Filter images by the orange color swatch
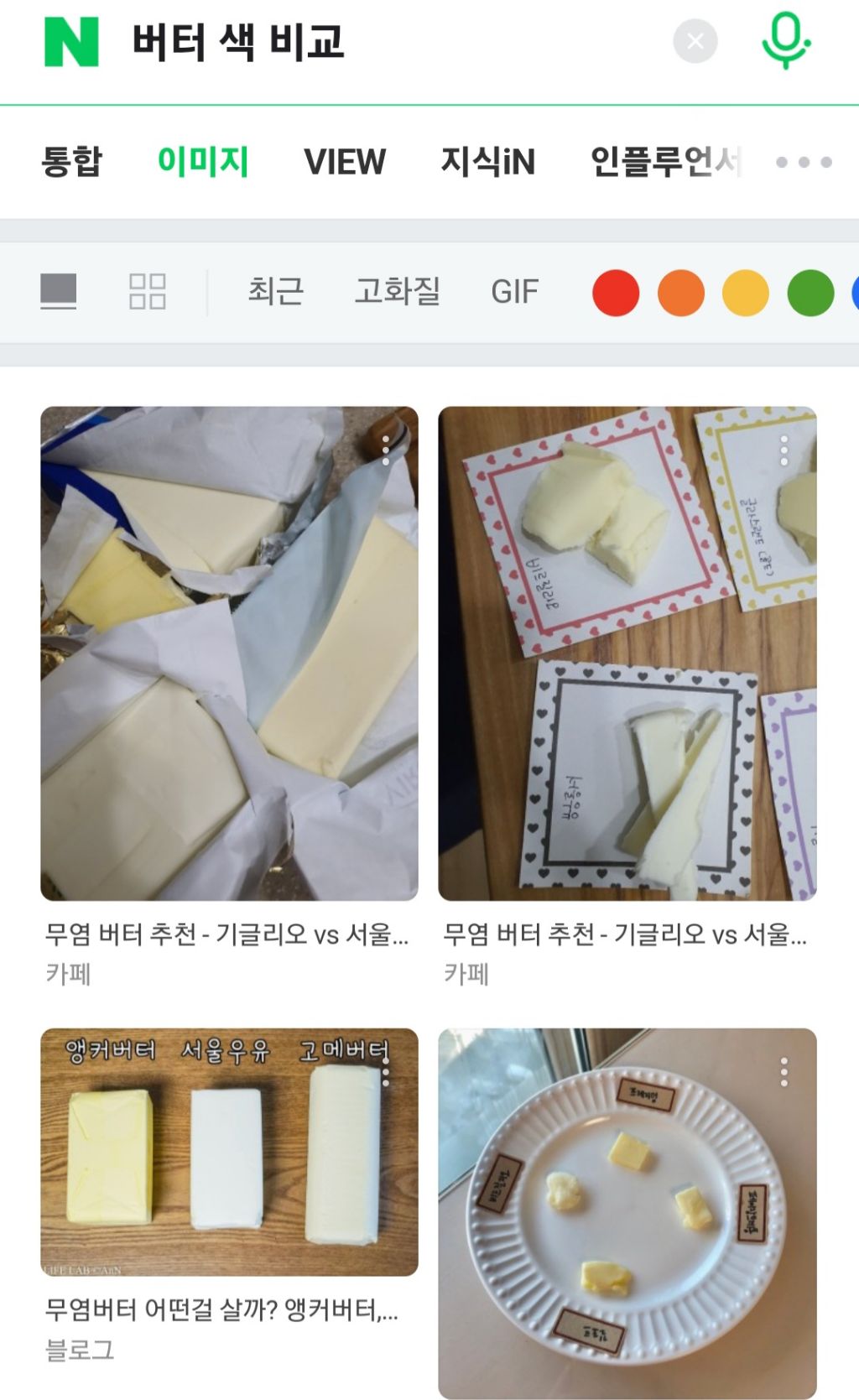 [679, 292]
